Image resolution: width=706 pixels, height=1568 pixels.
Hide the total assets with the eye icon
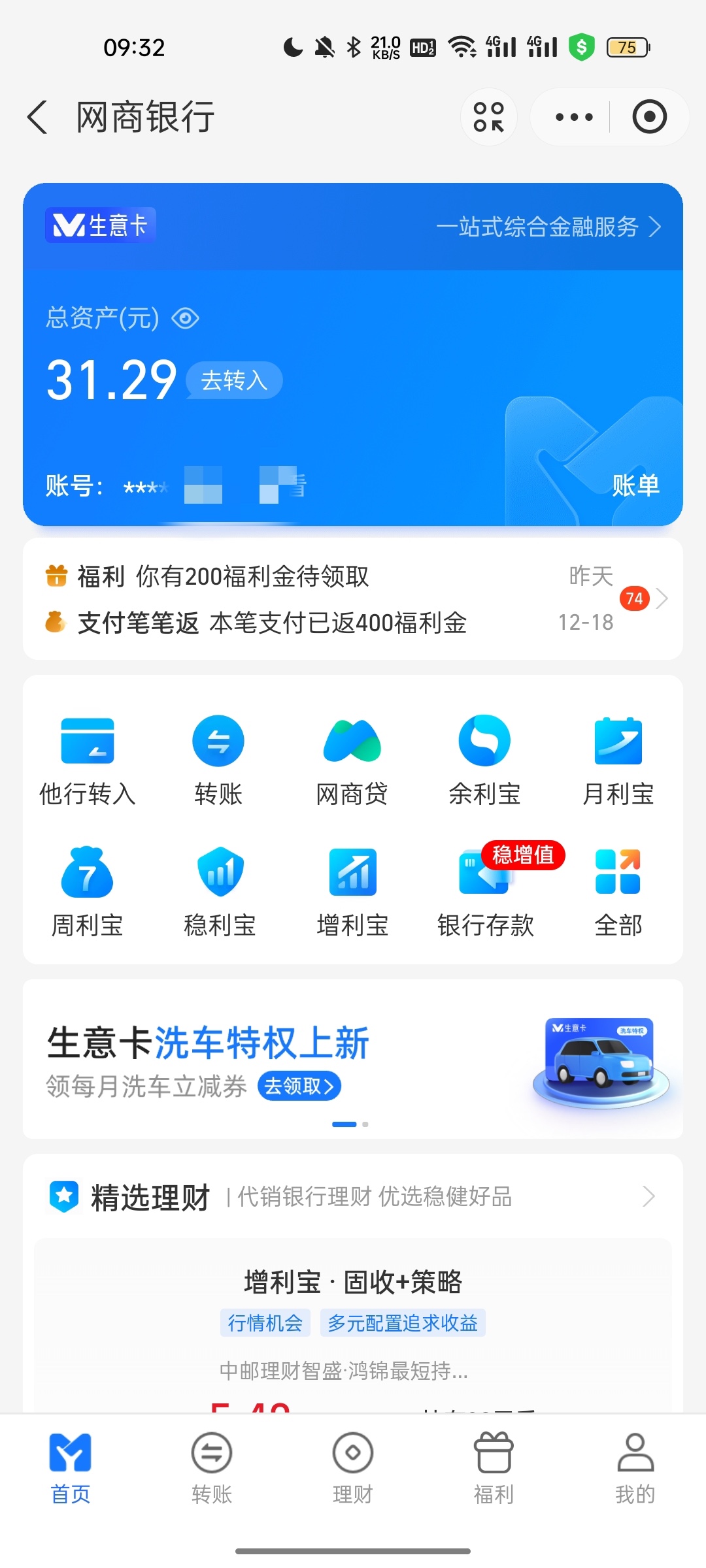tap(185, 319)
